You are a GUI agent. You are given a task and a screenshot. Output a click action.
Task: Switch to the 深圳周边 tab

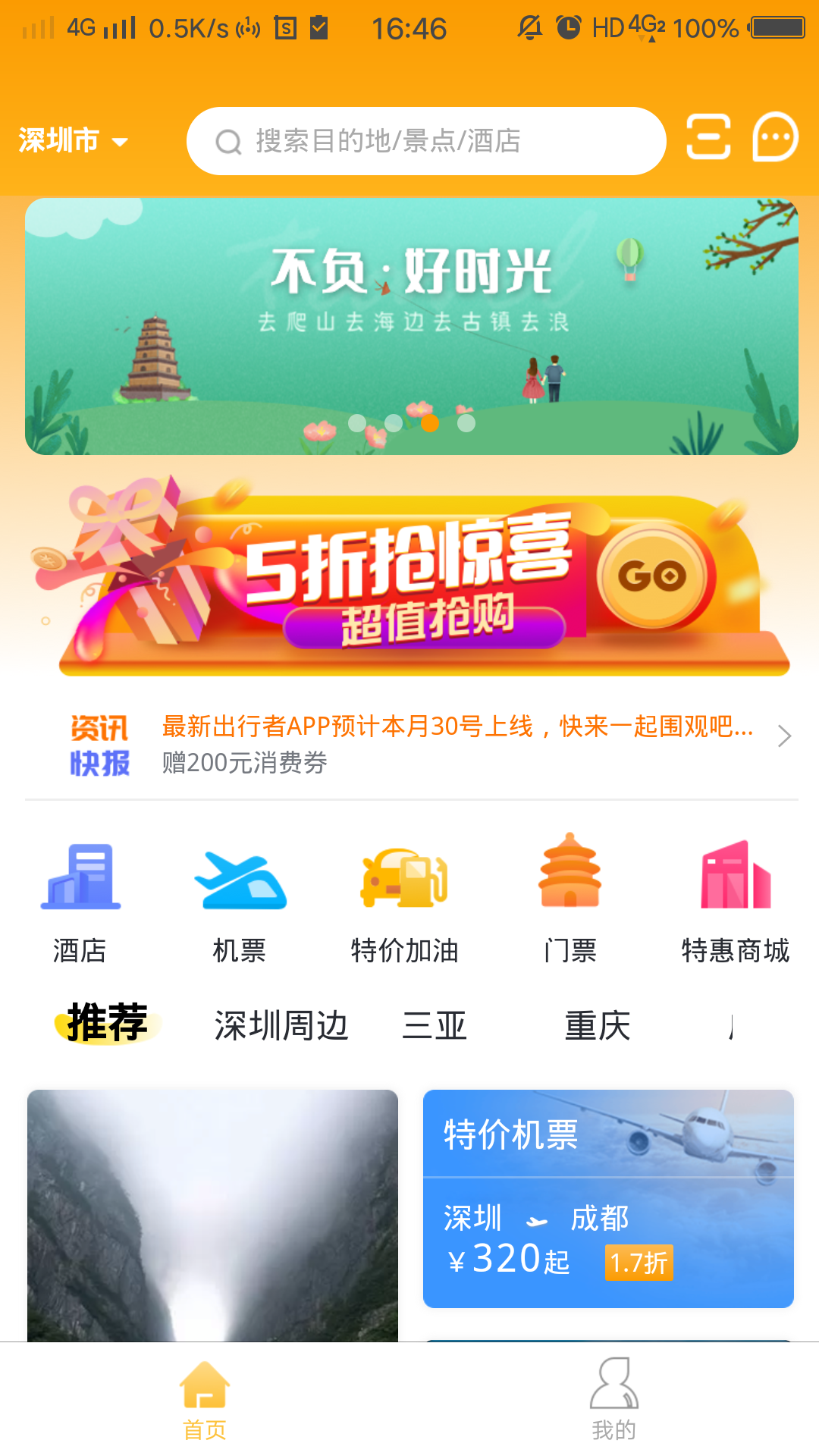point(281,1025)
